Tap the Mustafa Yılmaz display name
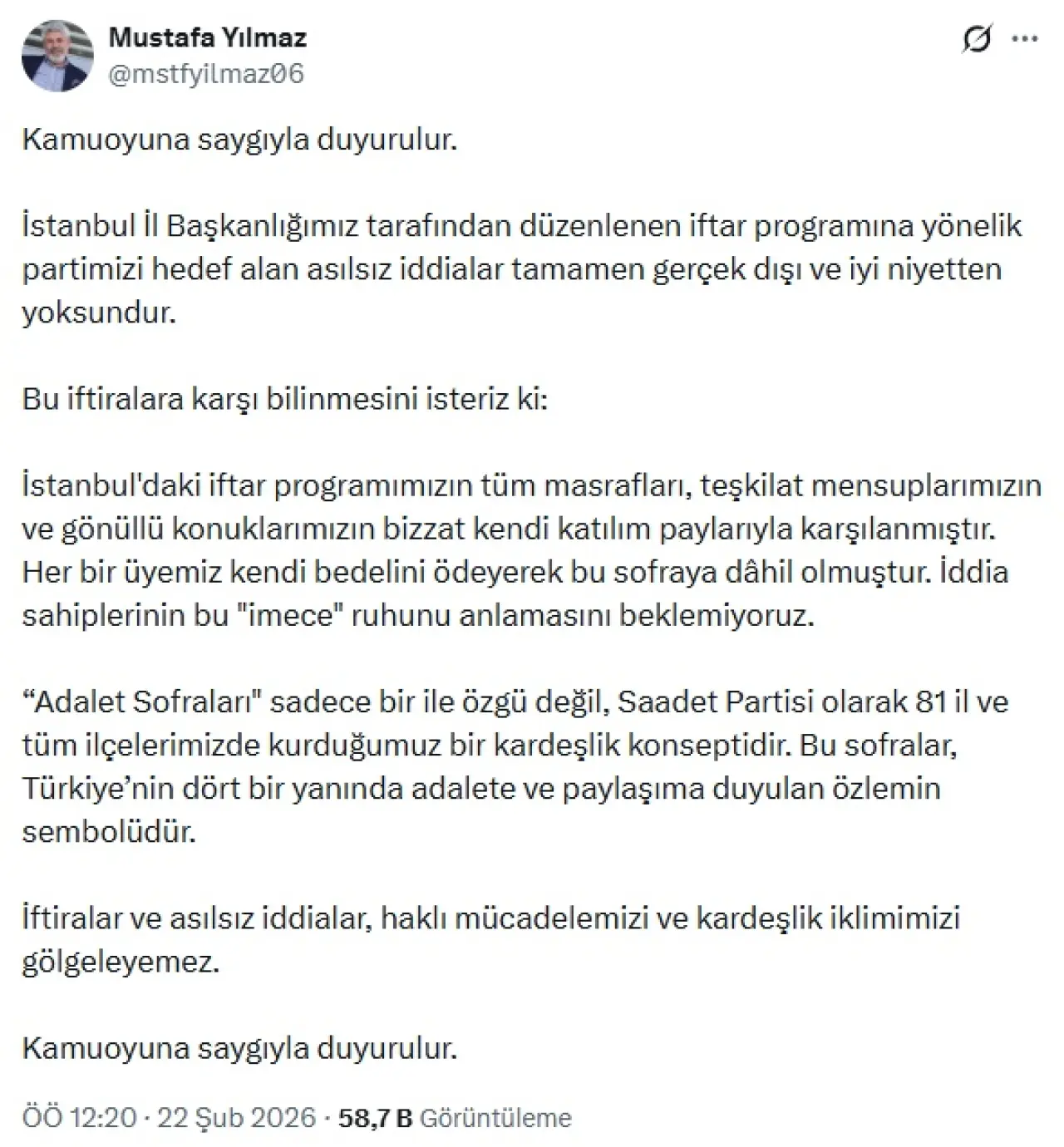 [208, 37]
